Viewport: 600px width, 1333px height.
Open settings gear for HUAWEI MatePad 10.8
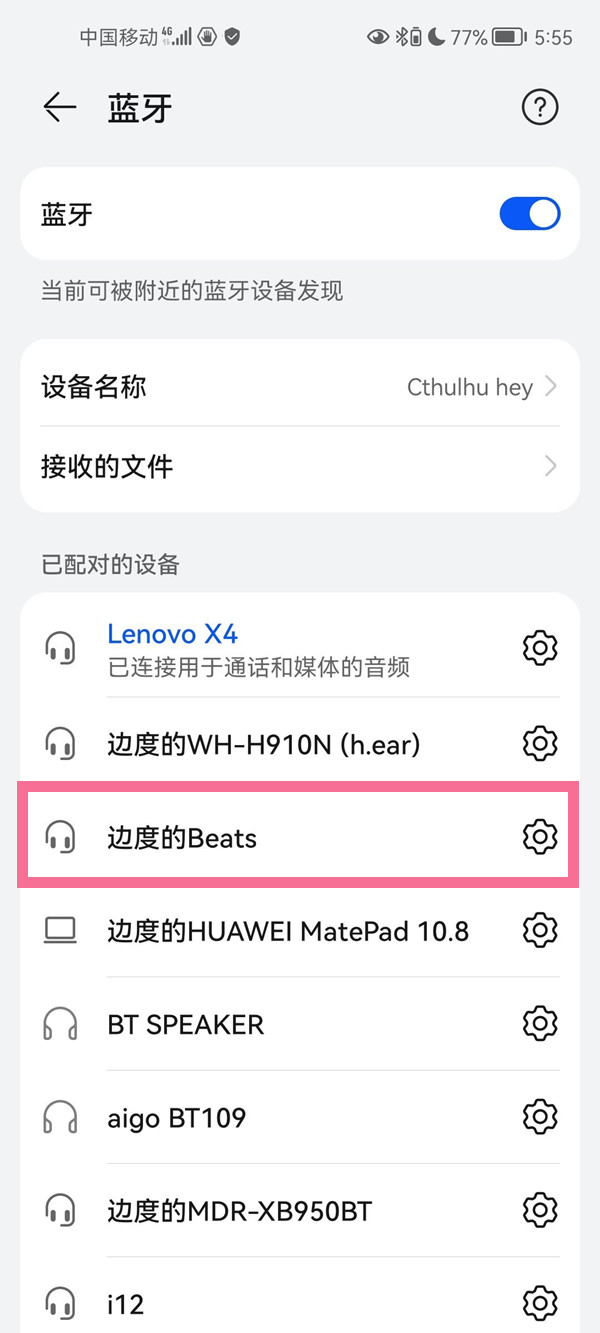click(x=540, y=931)
